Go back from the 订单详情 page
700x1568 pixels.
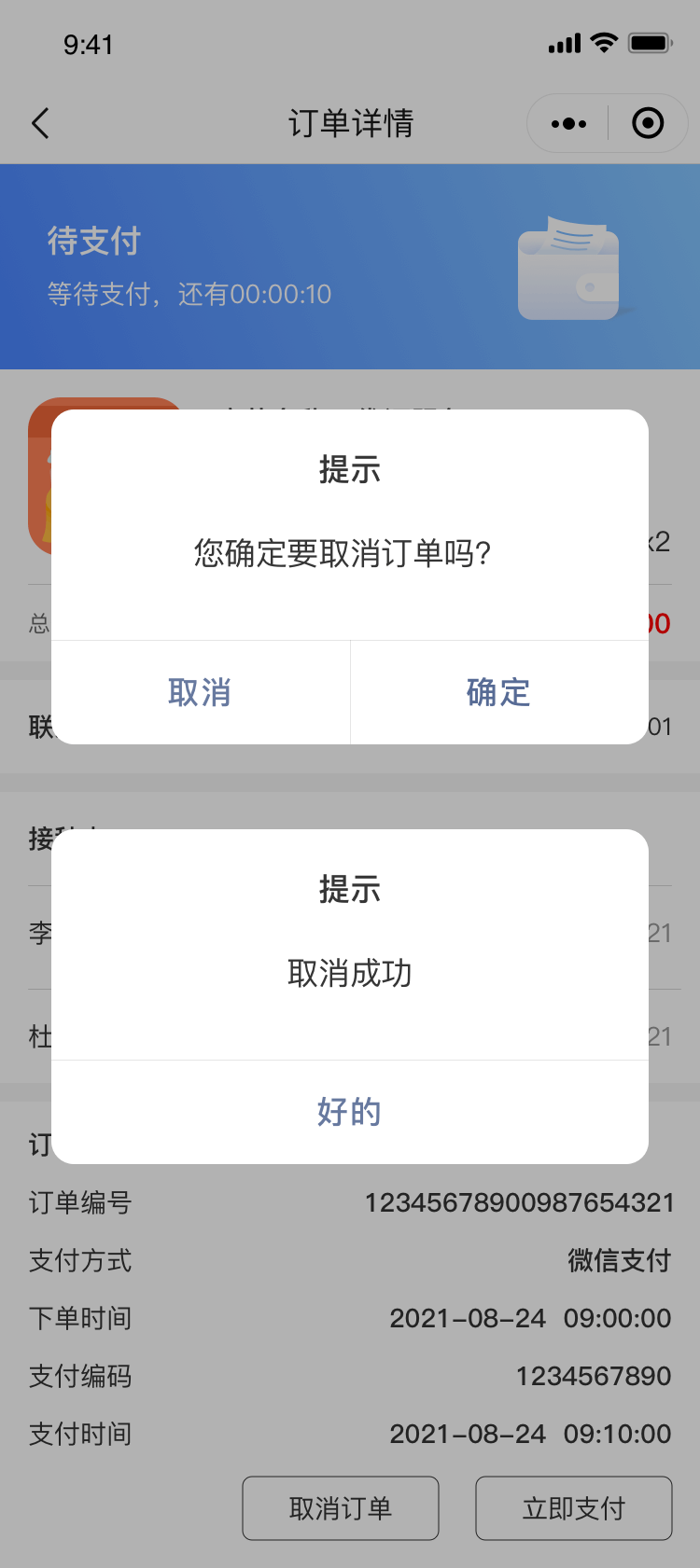(x=40, y=123)
